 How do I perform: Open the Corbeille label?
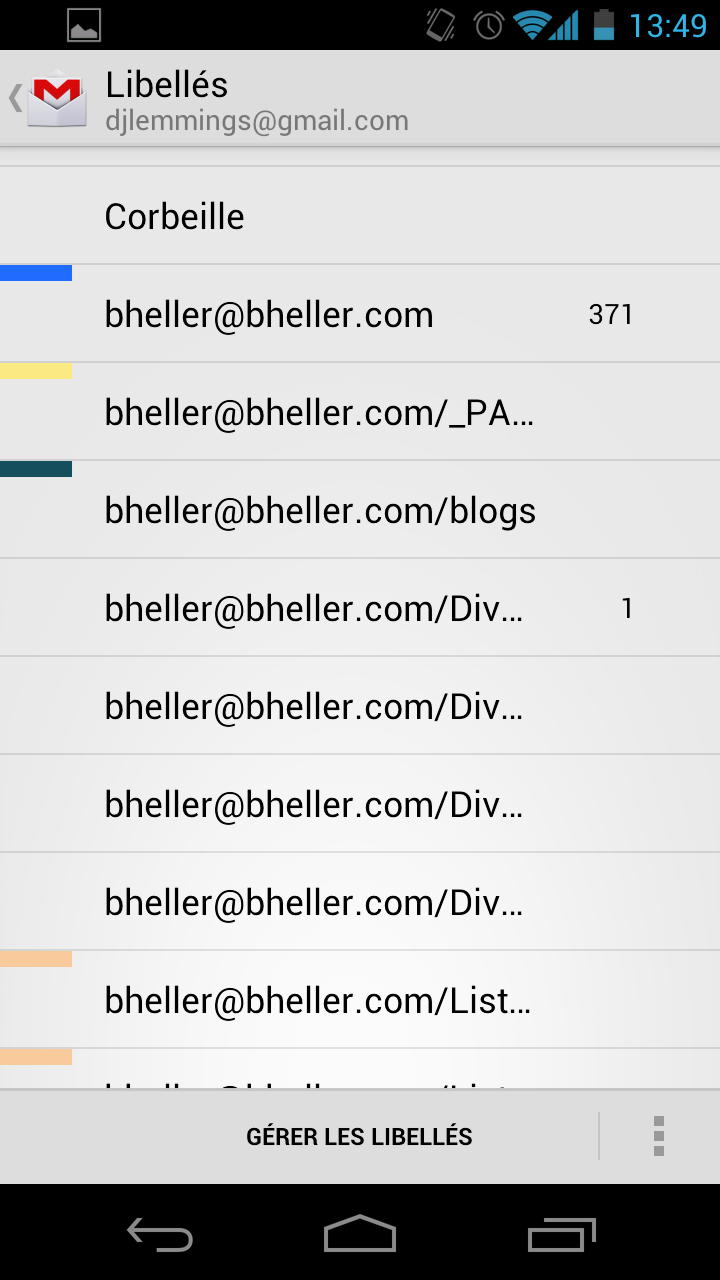pos(360,216)
